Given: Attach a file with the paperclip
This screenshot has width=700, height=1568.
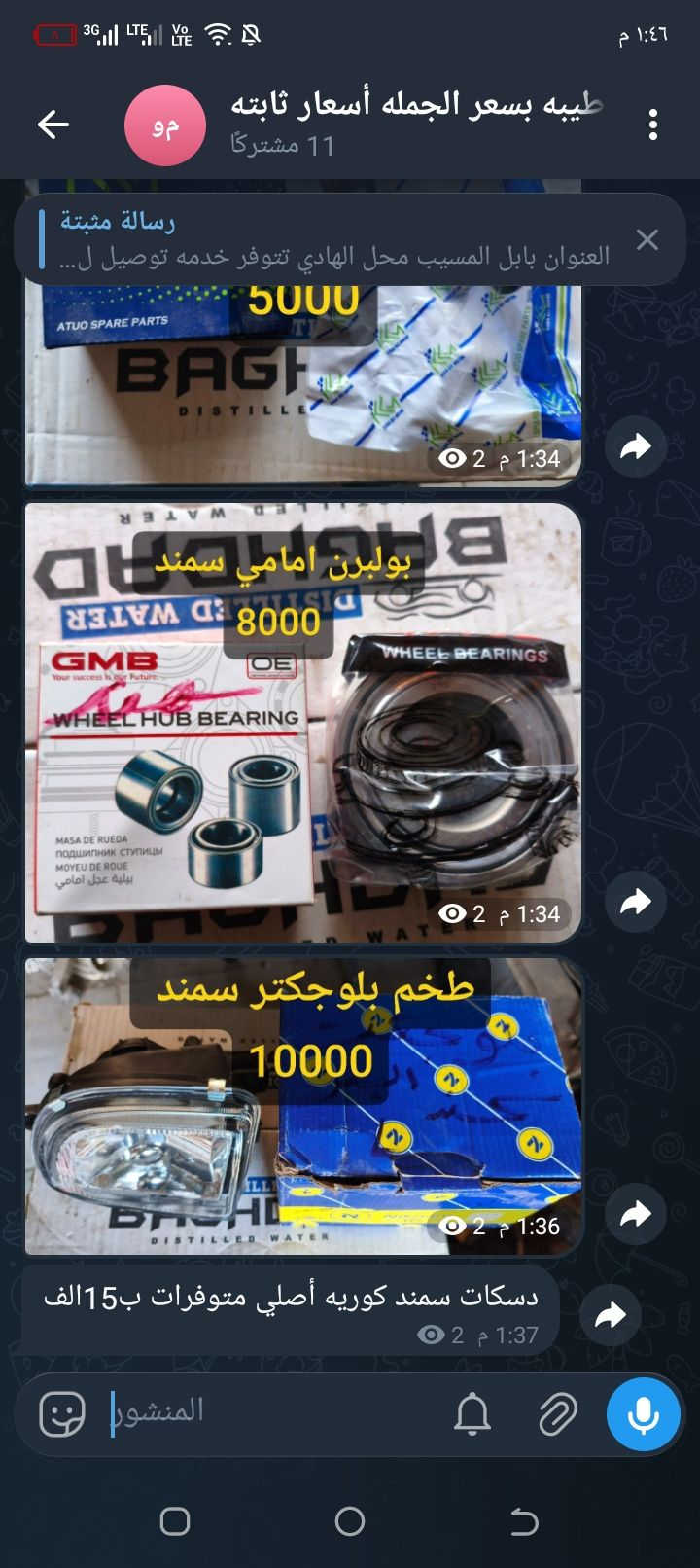Looking at the screenshot, I should tap(557, 1413).
